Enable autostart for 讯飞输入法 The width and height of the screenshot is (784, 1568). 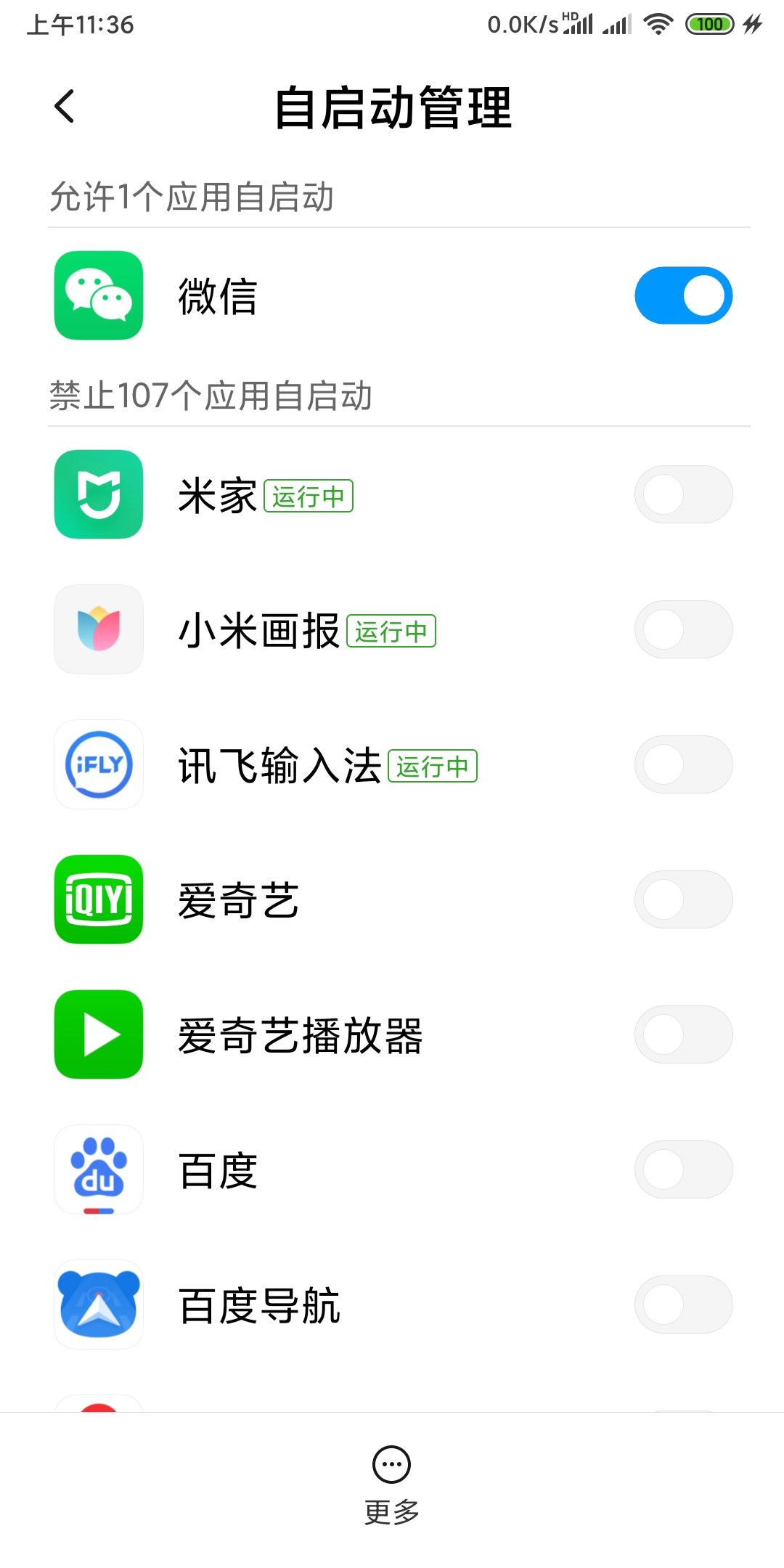[682, 764]
